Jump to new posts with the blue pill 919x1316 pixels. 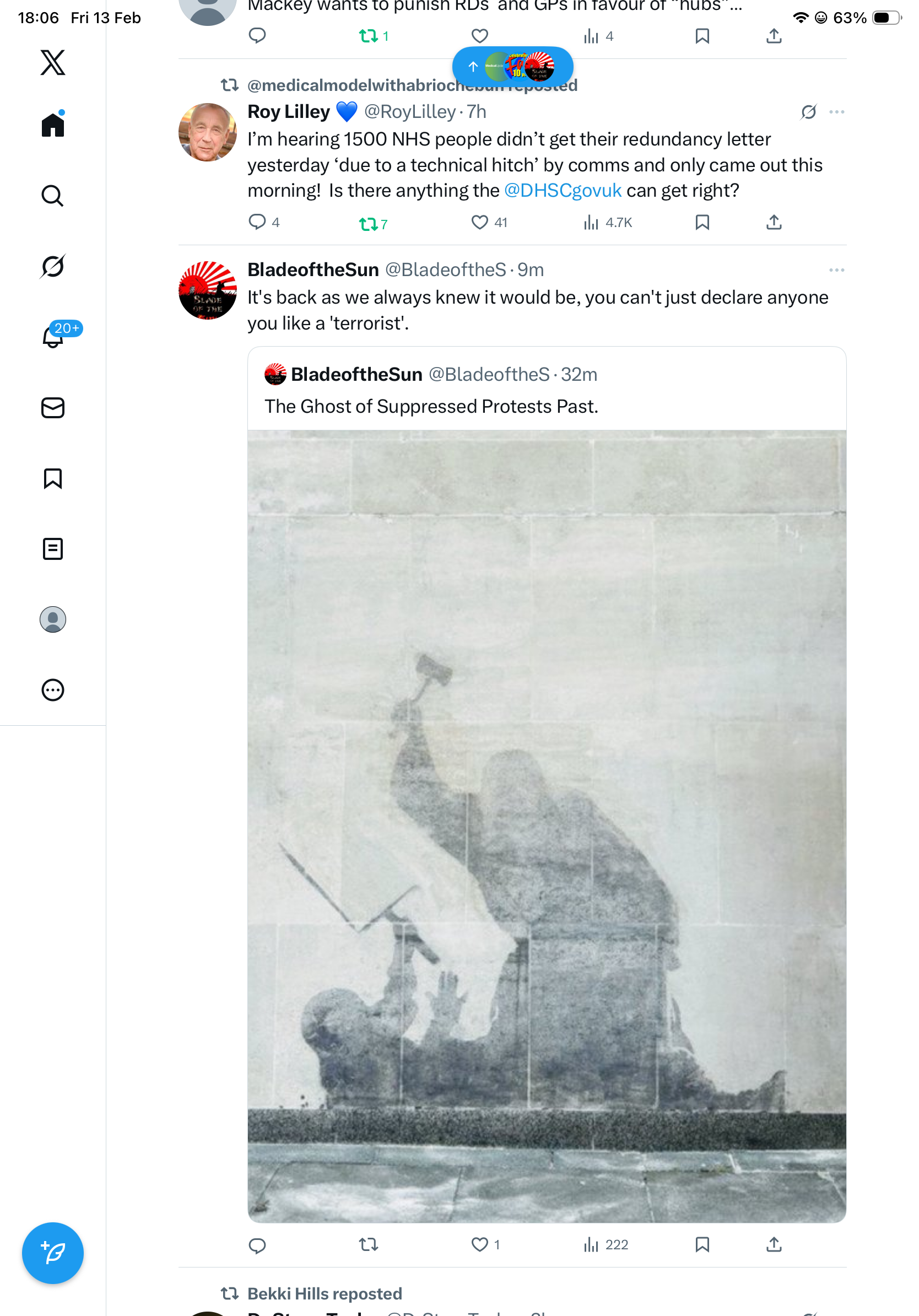(512, 67)
